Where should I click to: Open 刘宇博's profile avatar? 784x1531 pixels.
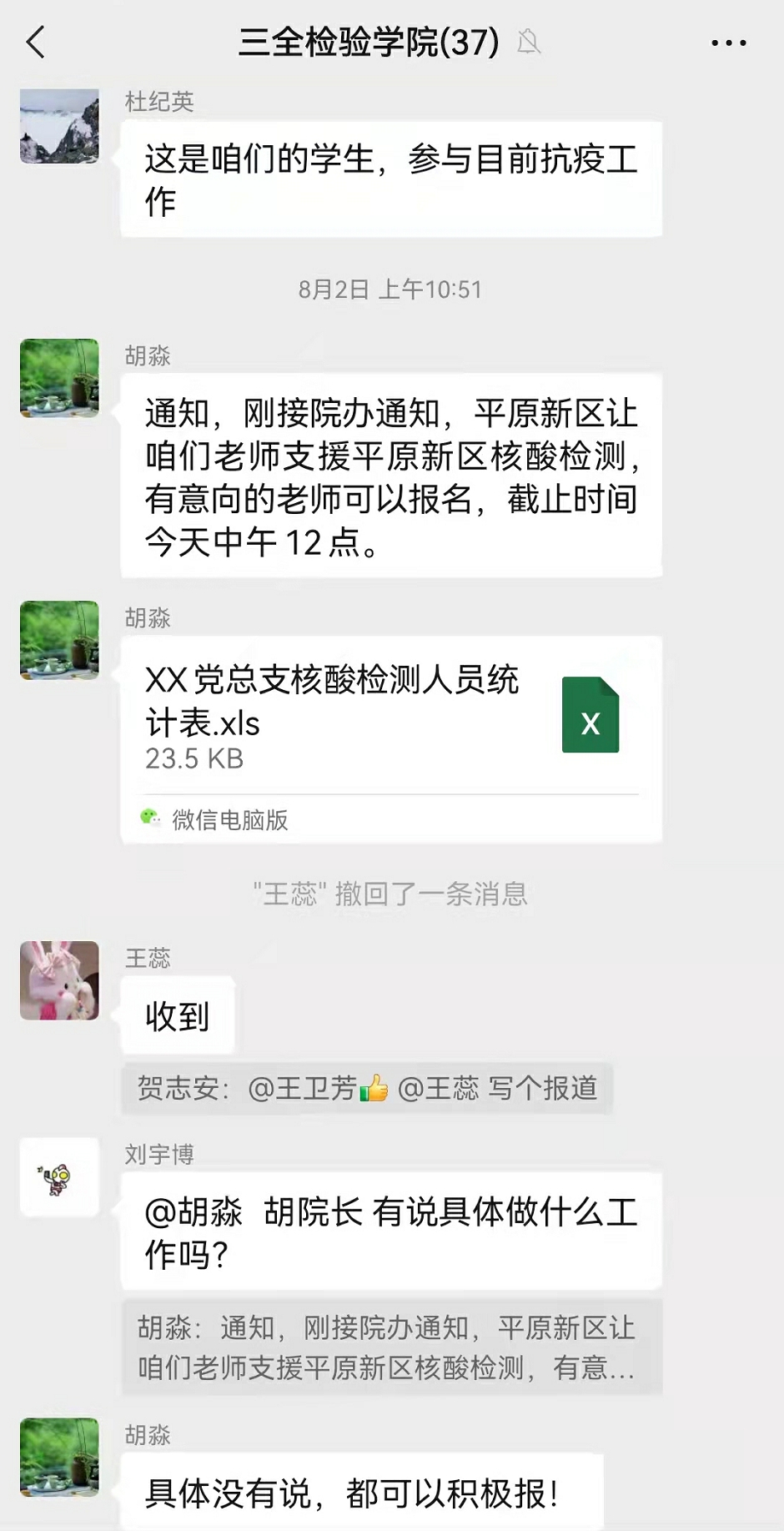59,1177
